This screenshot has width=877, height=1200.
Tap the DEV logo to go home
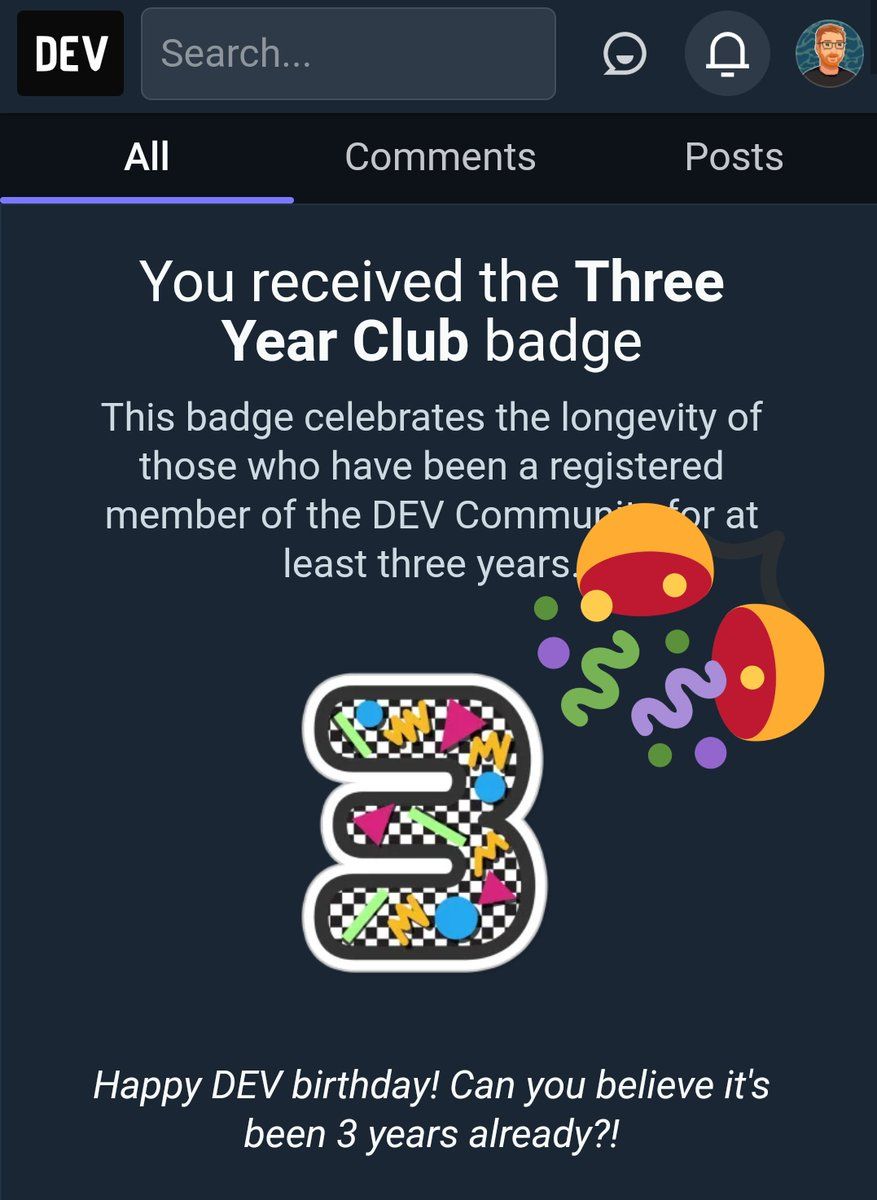coord(70,54)
